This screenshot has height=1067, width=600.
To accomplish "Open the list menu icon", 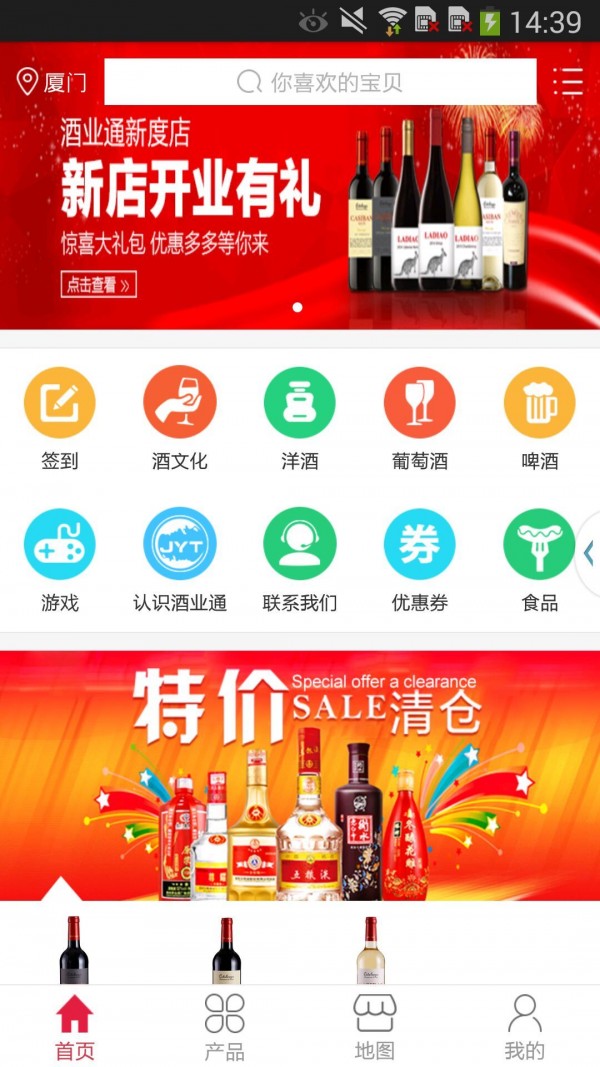I will point(568,82).
